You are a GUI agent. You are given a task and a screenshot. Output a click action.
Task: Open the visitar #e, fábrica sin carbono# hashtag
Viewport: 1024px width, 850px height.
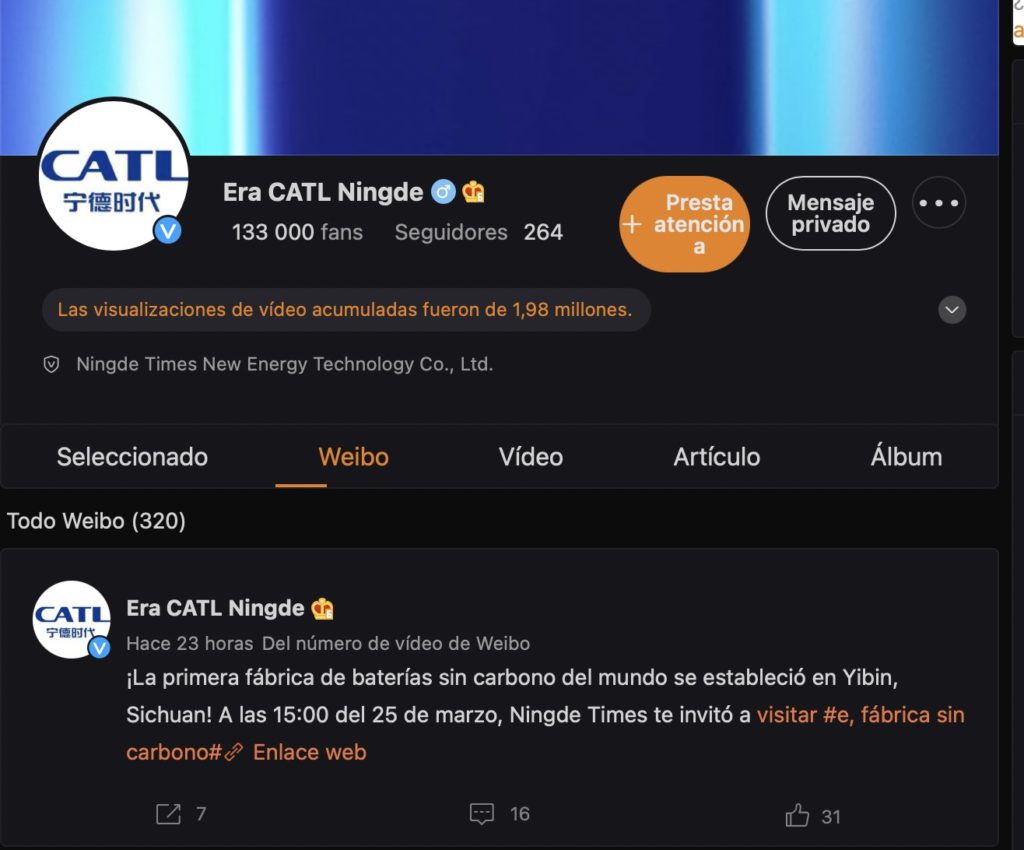tap(860, 715)
